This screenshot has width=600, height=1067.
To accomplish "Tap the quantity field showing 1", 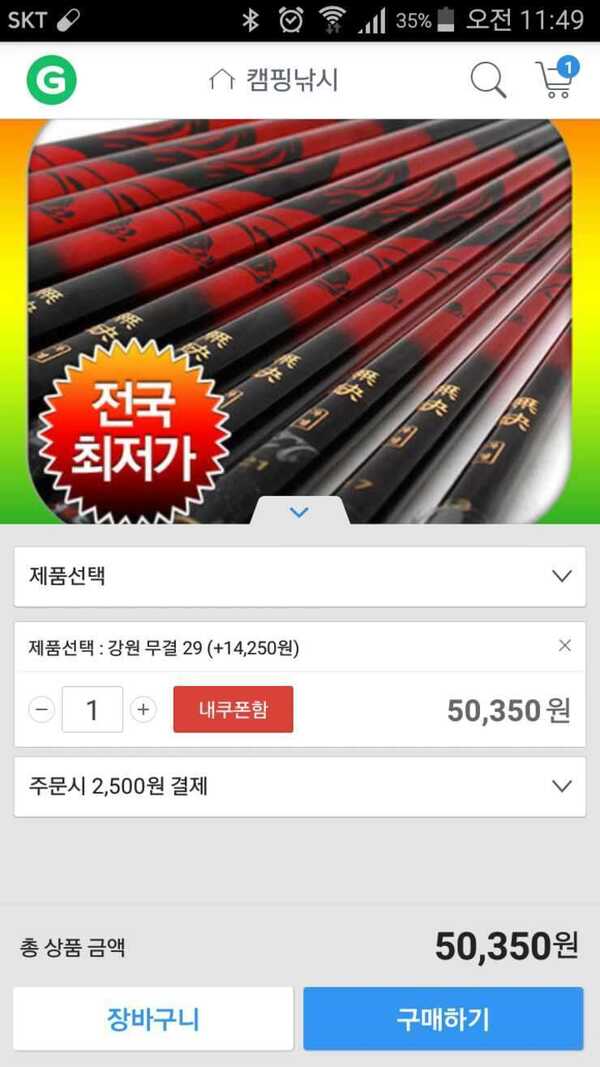I will pyautogui.click(x=93, y=710).
